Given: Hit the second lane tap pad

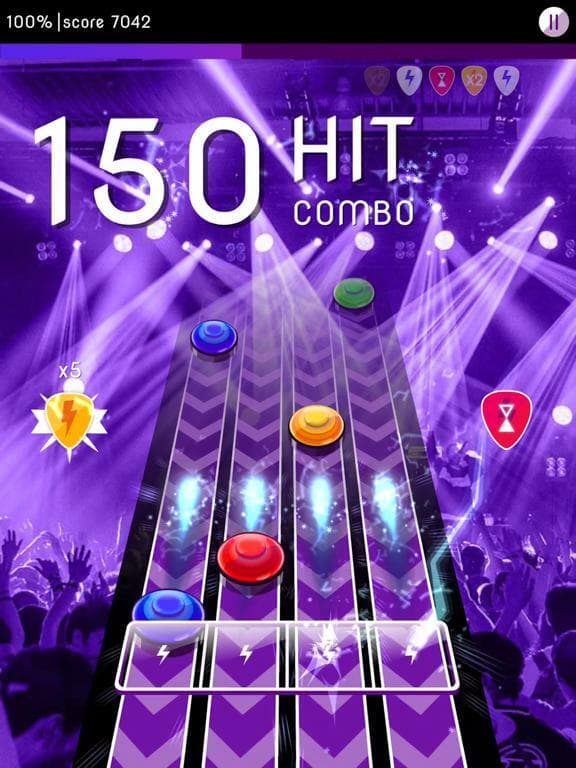Looking at the screenshot, I should click(245, 655).
